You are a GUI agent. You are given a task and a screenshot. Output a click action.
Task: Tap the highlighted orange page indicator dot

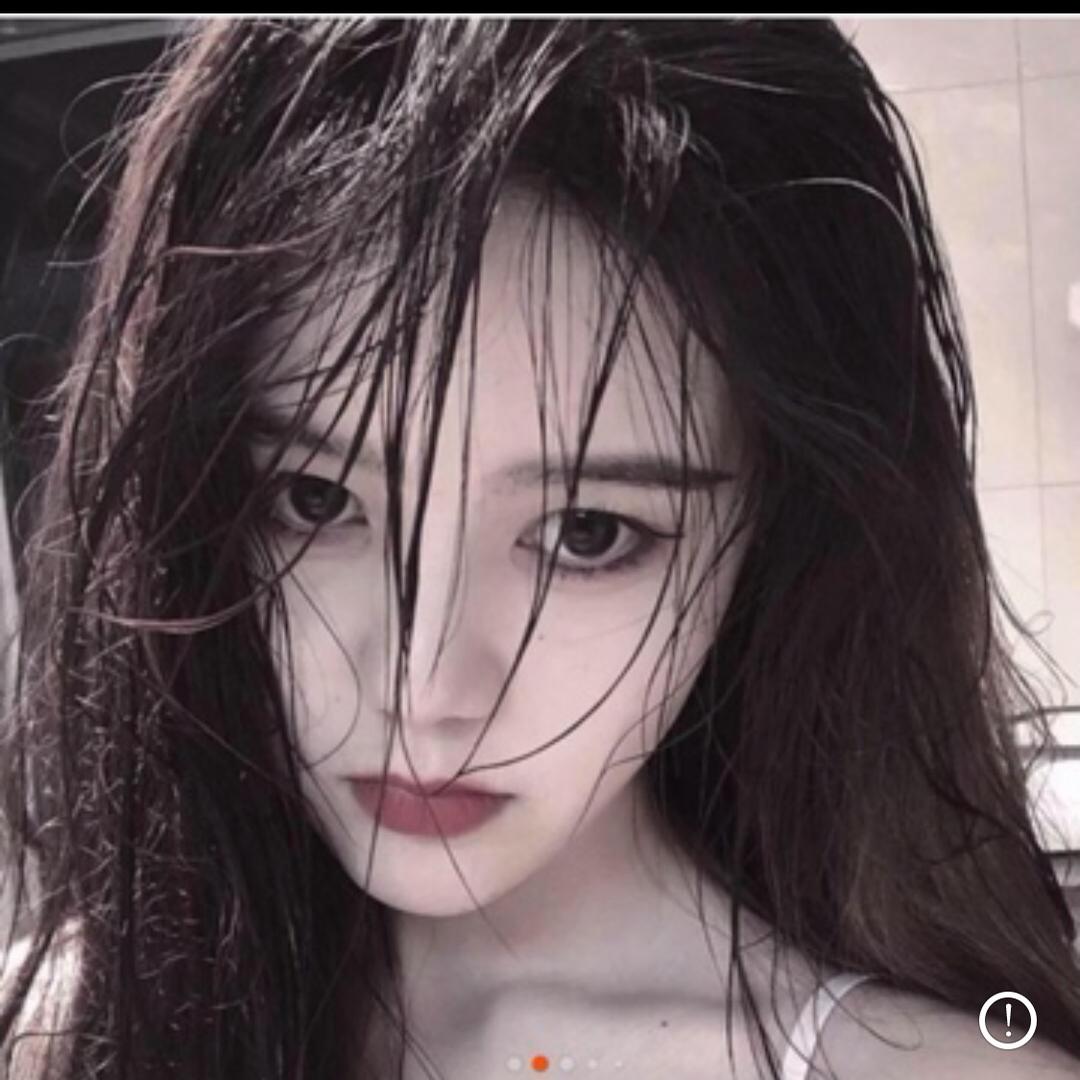540,1063
